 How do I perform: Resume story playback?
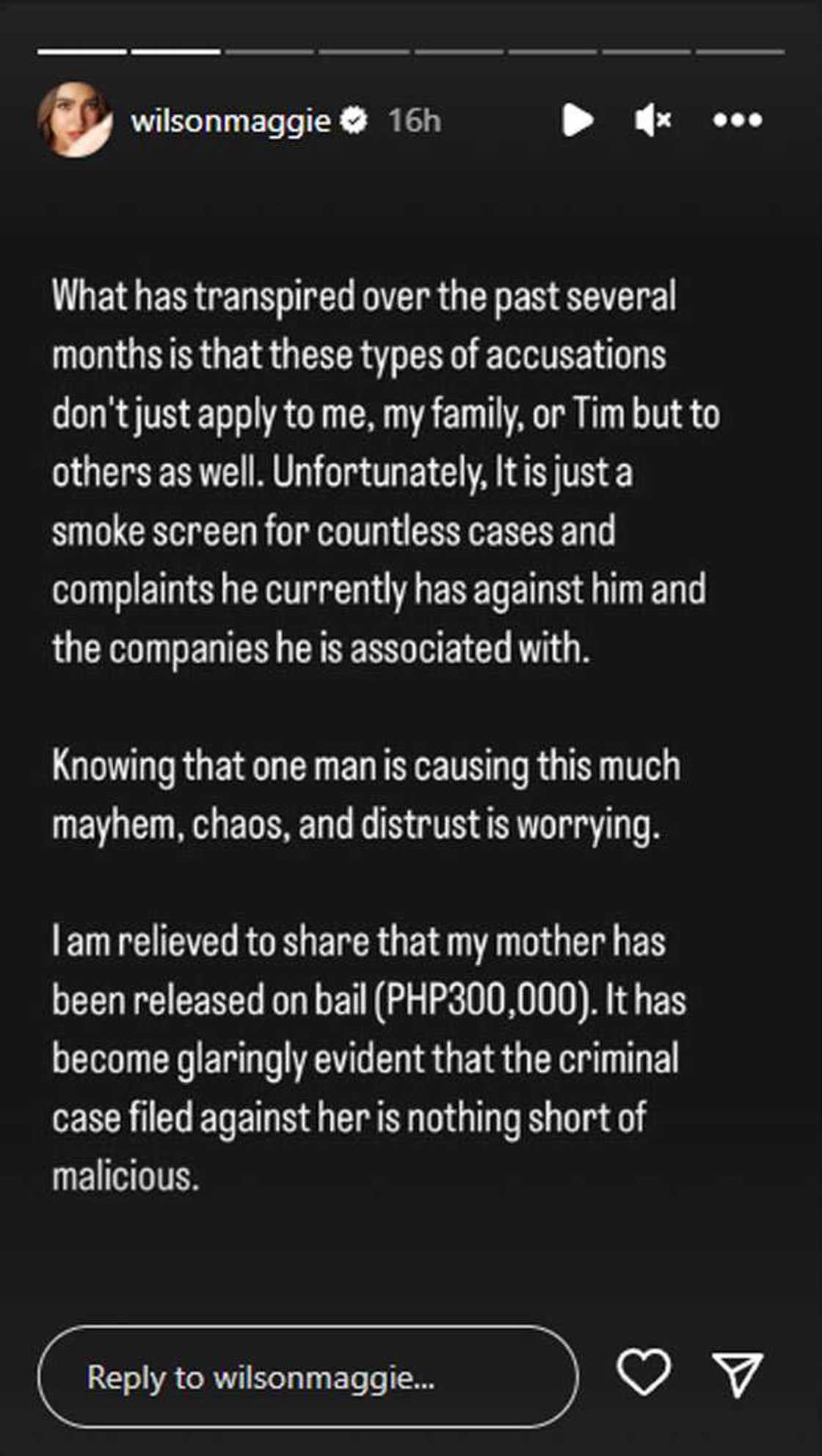click(x=578, y=120)
